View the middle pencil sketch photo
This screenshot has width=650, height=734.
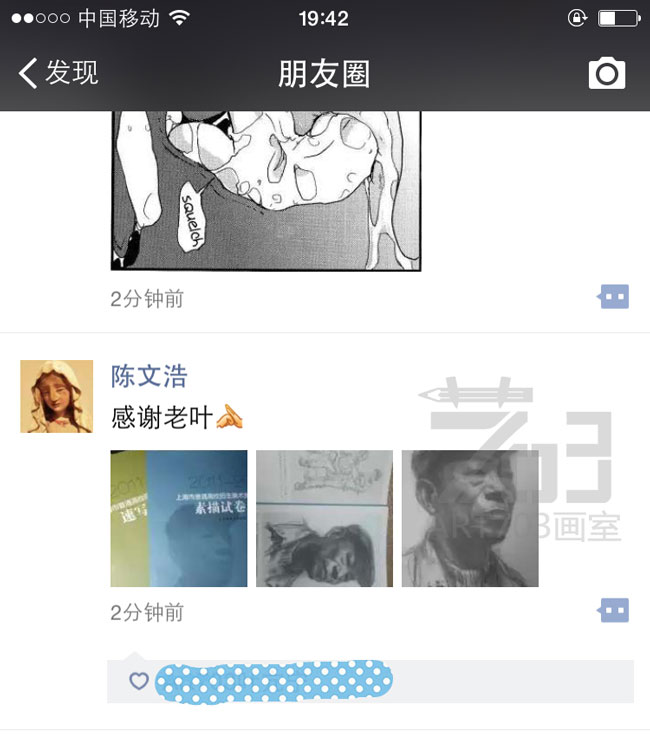324,518
